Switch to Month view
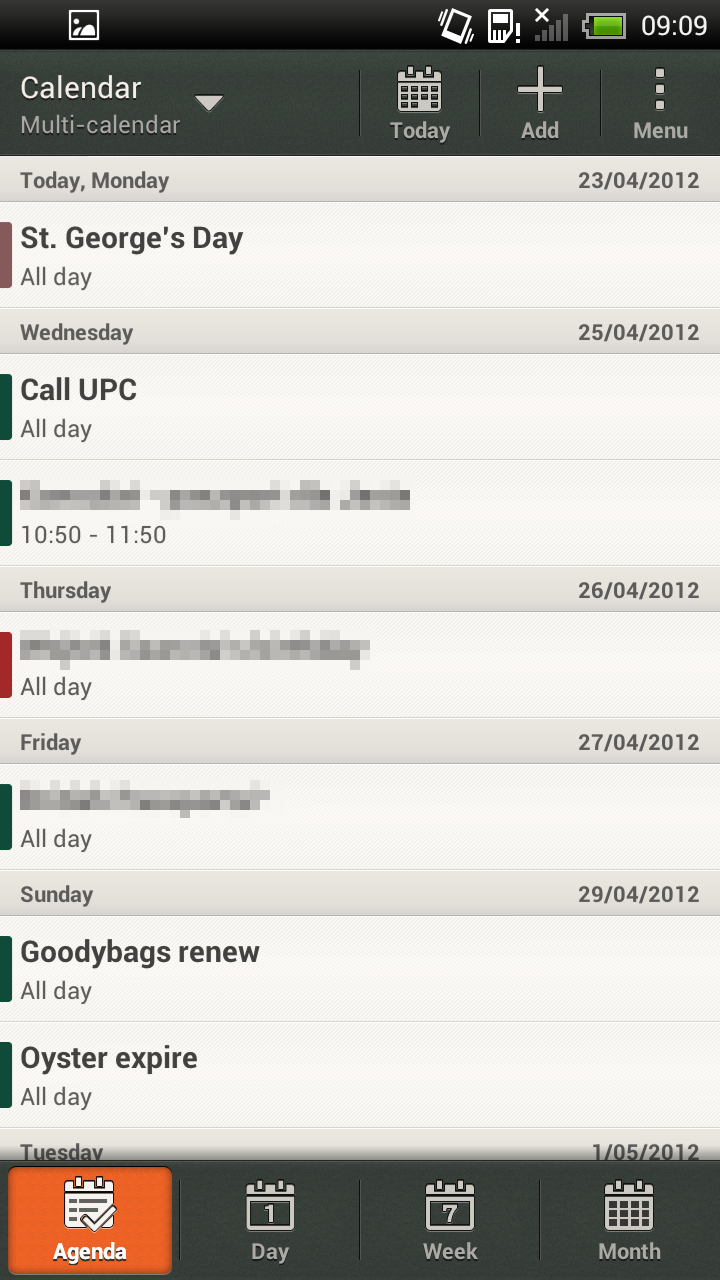 coord(630,1220)
